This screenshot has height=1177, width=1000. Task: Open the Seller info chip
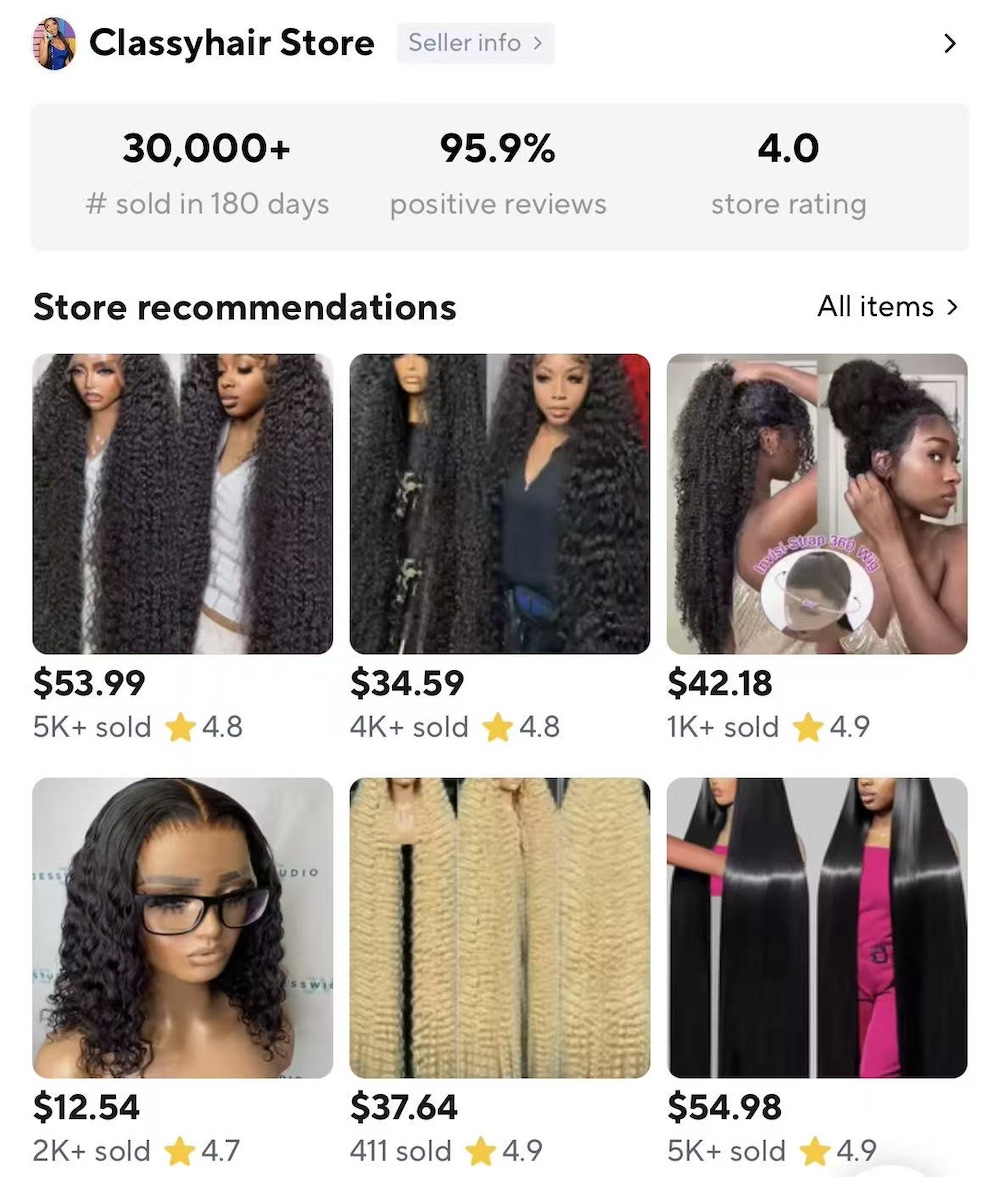475,43
